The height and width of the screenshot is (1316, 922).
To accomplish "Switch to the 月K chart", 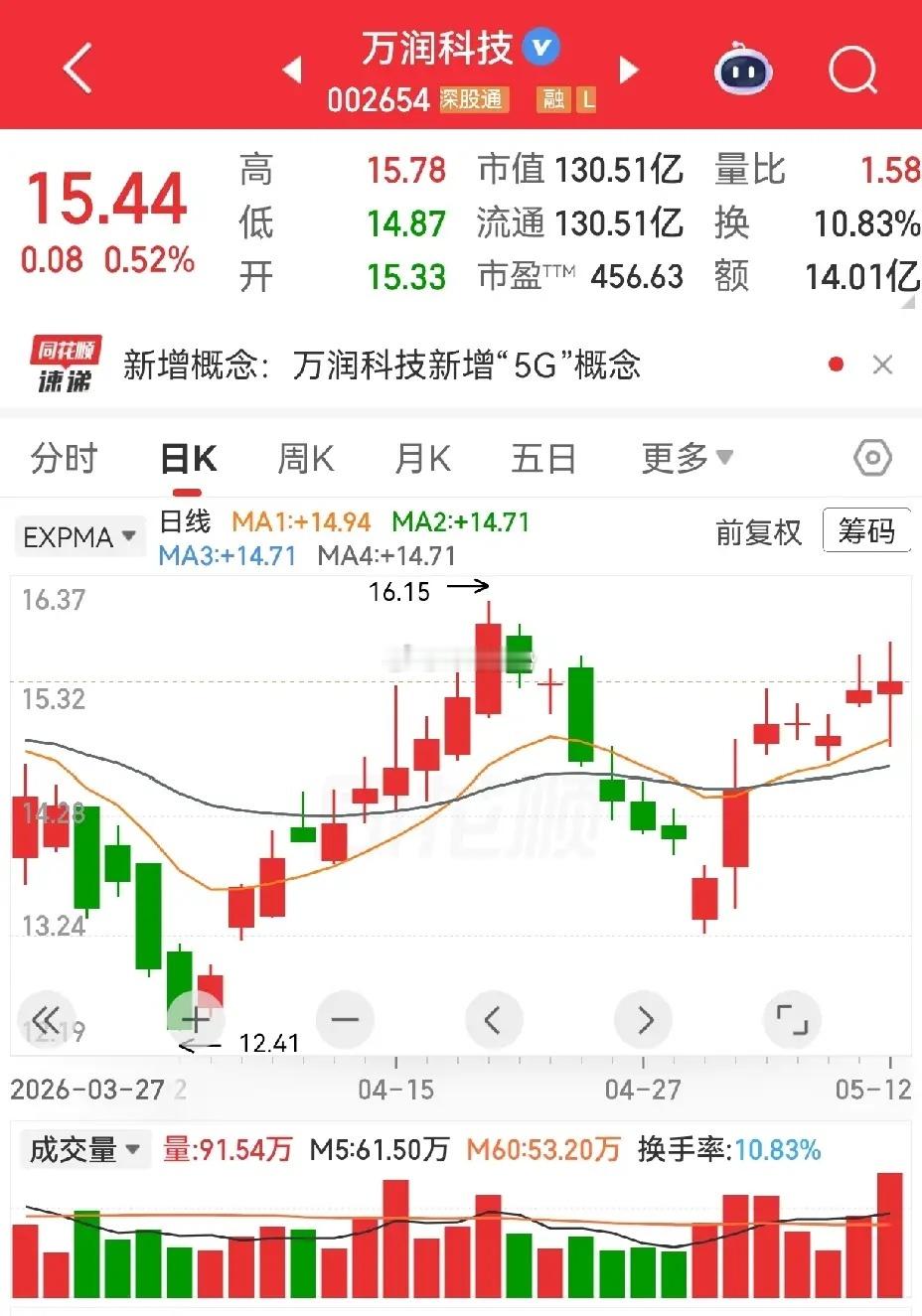I will click(422, 459).
